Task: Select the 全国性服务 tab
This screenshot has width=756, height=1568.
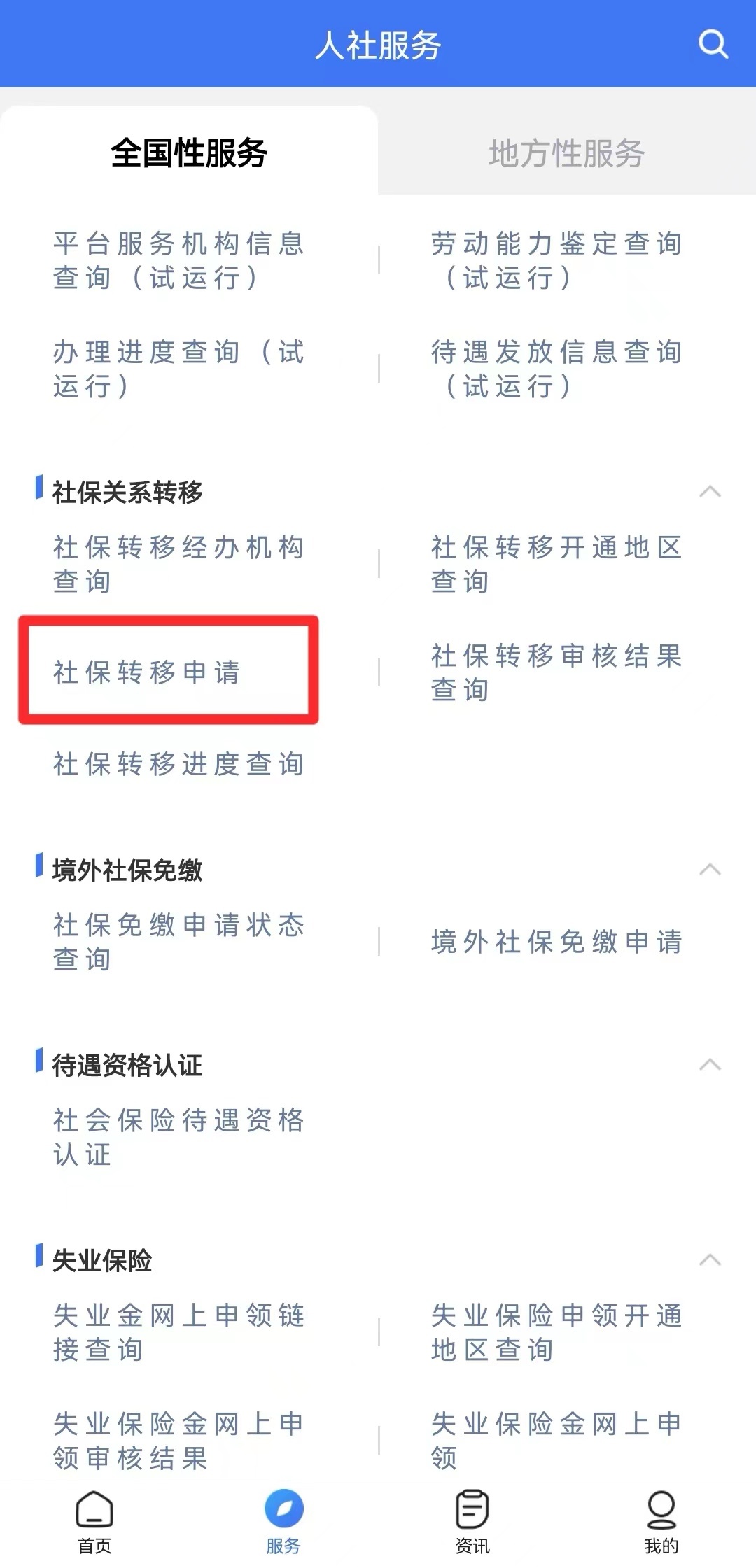Action: [189, 153]
